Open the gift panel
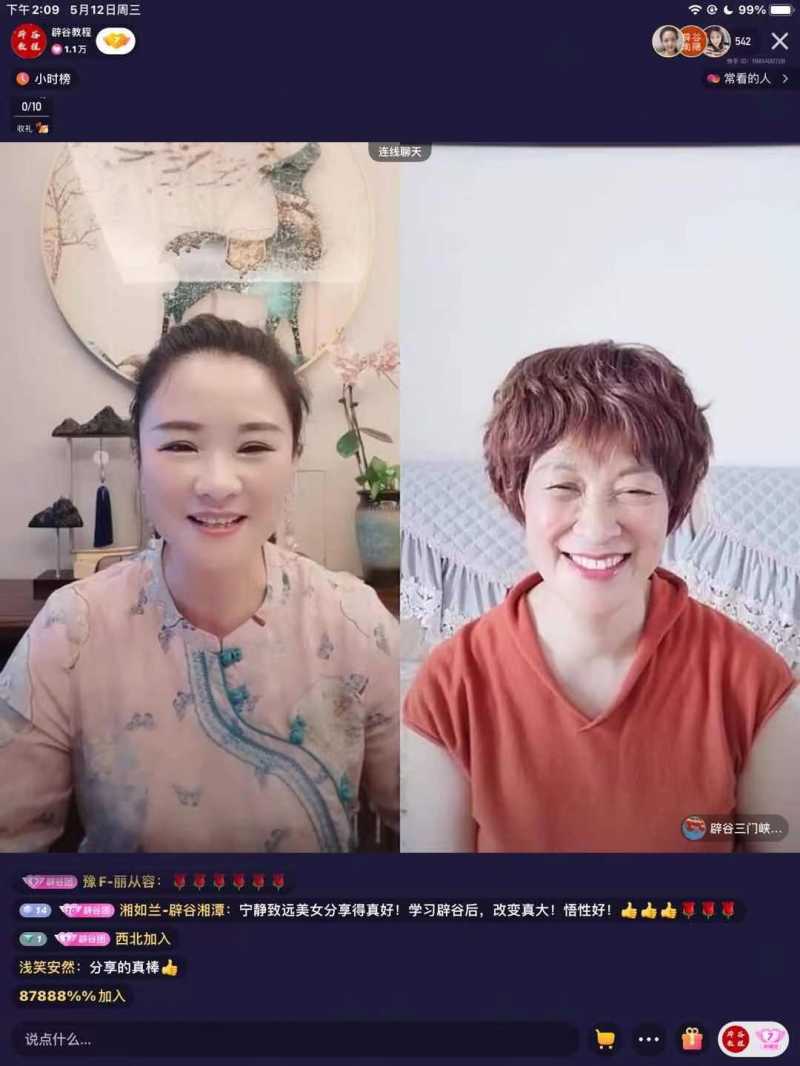The height and width of the screenshot is (1066, 800). coord(692,1039)
